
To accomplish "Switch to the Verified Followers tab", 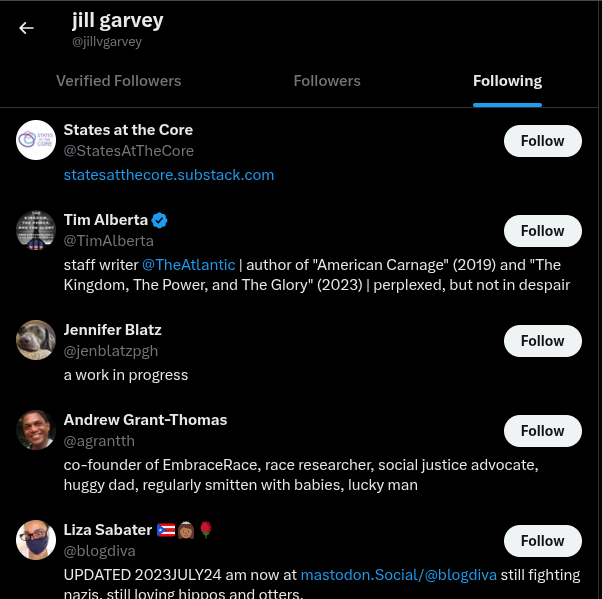I will click(x=118, y=81).
